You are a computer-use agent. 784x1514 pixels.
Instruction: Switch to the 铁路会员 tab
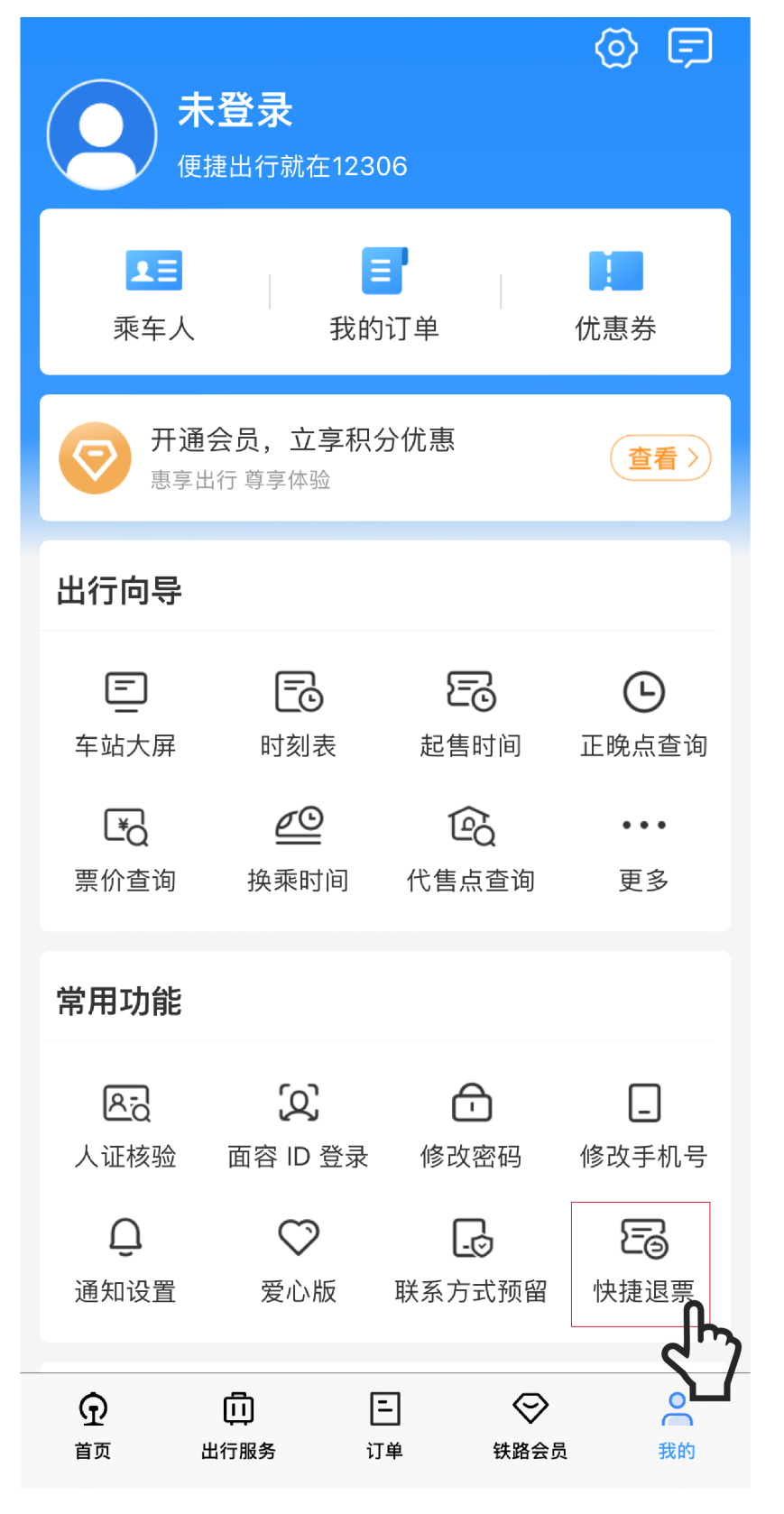(530, 1426)
